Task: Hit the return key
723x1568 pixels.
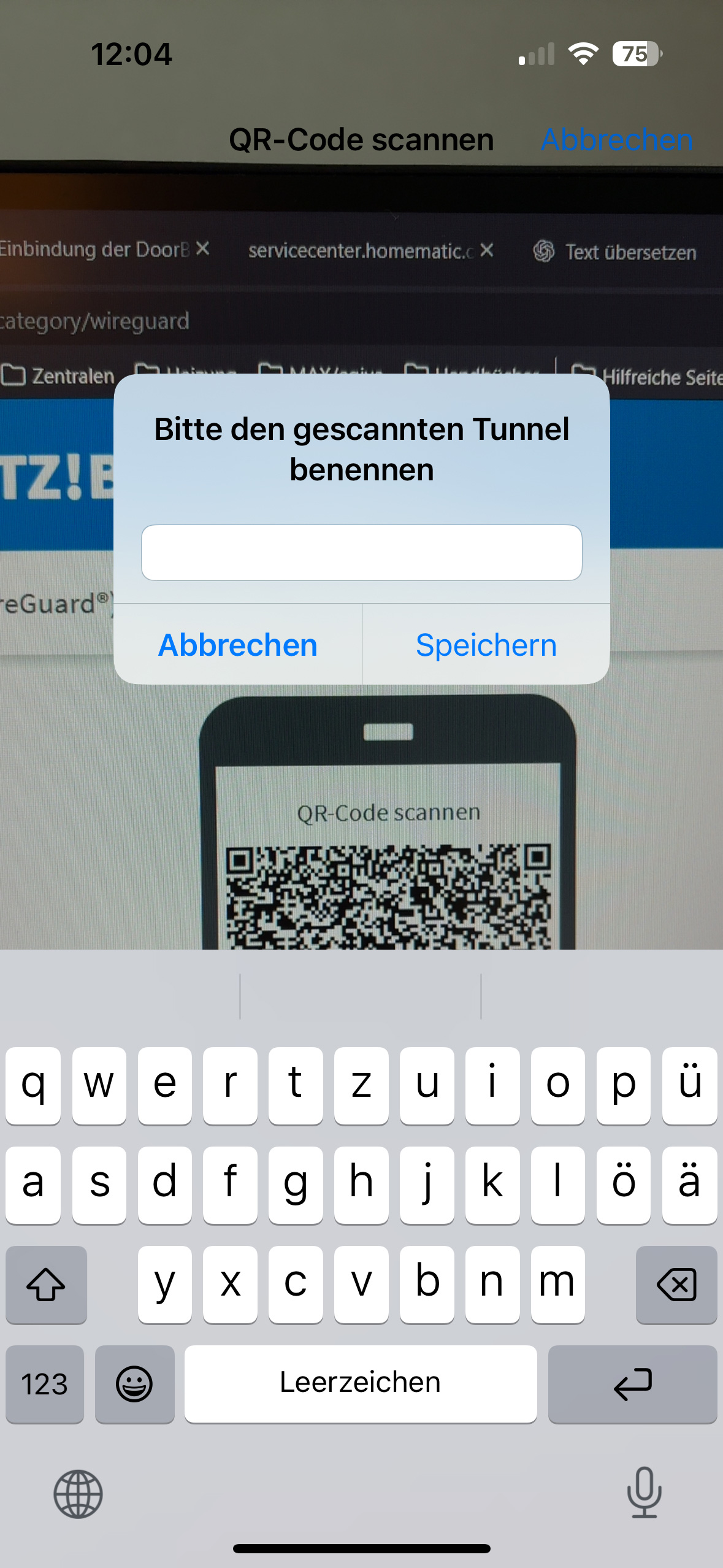Action: tap(632, 1384)
